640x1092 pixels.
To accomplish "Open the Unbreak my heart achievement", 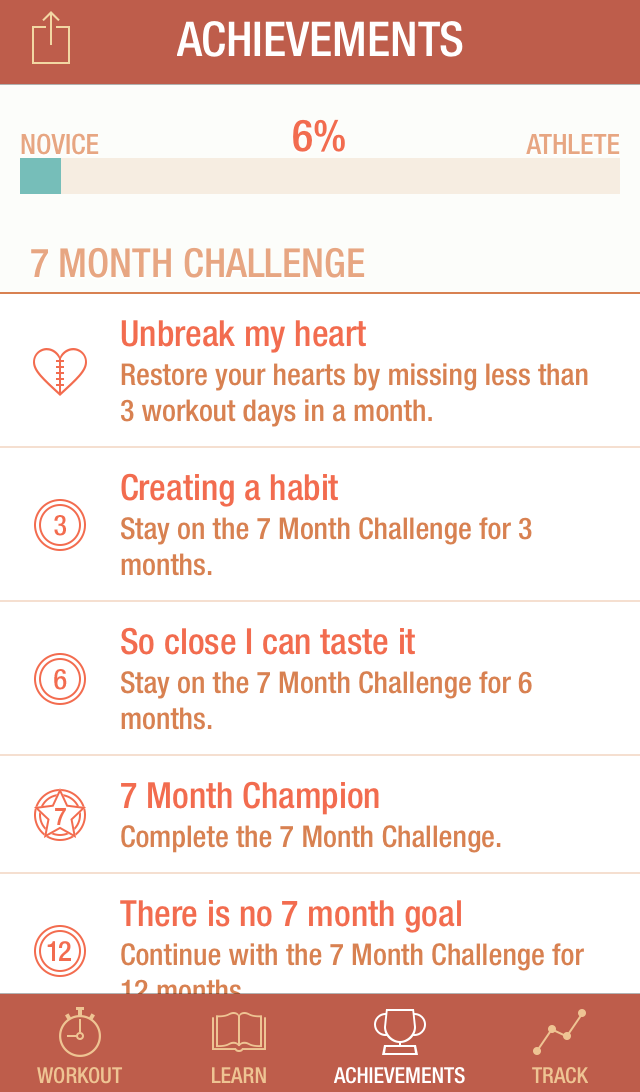I will tap(320, 370).
